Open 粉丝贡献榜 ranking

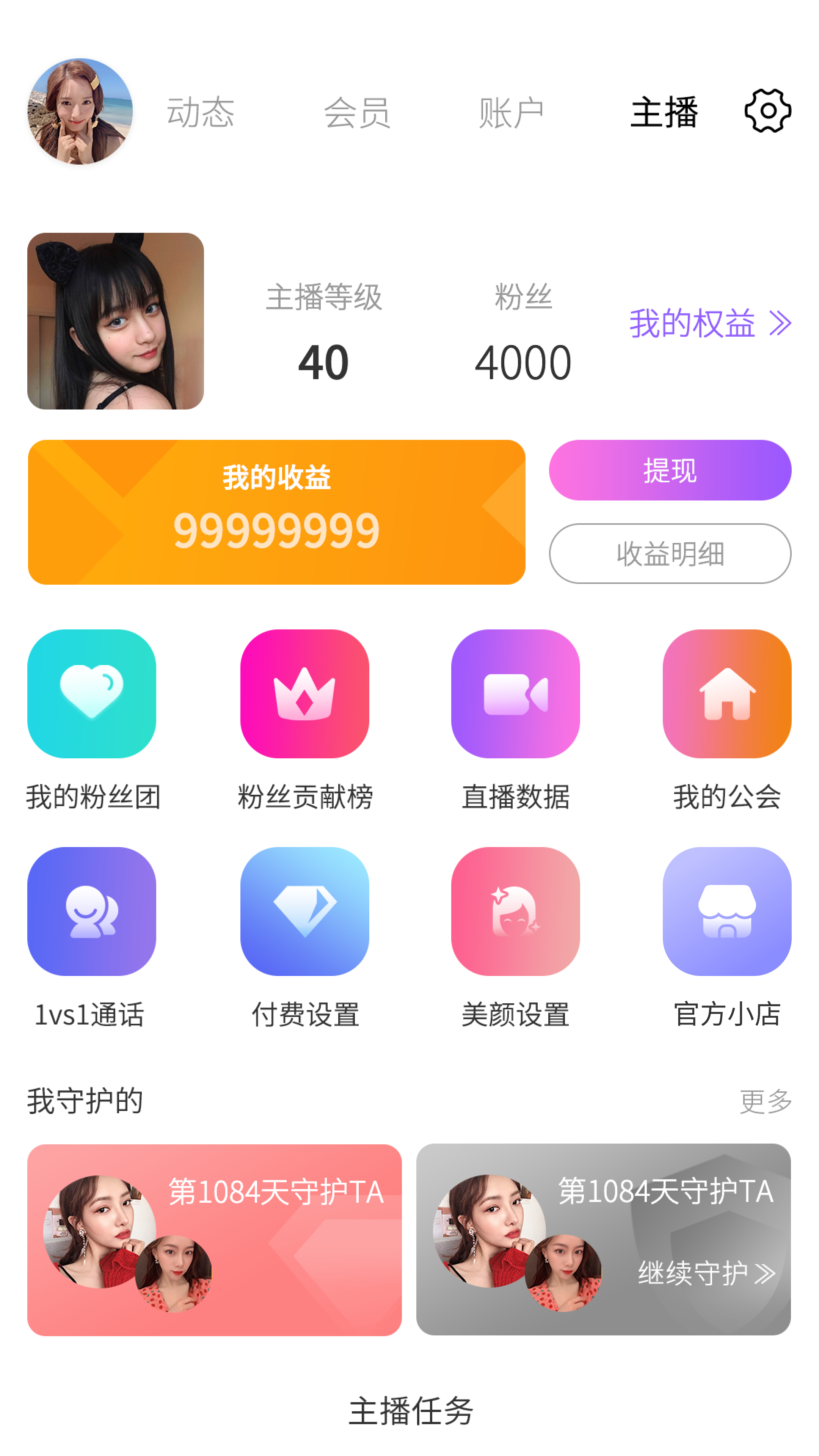tap(304, 694)
